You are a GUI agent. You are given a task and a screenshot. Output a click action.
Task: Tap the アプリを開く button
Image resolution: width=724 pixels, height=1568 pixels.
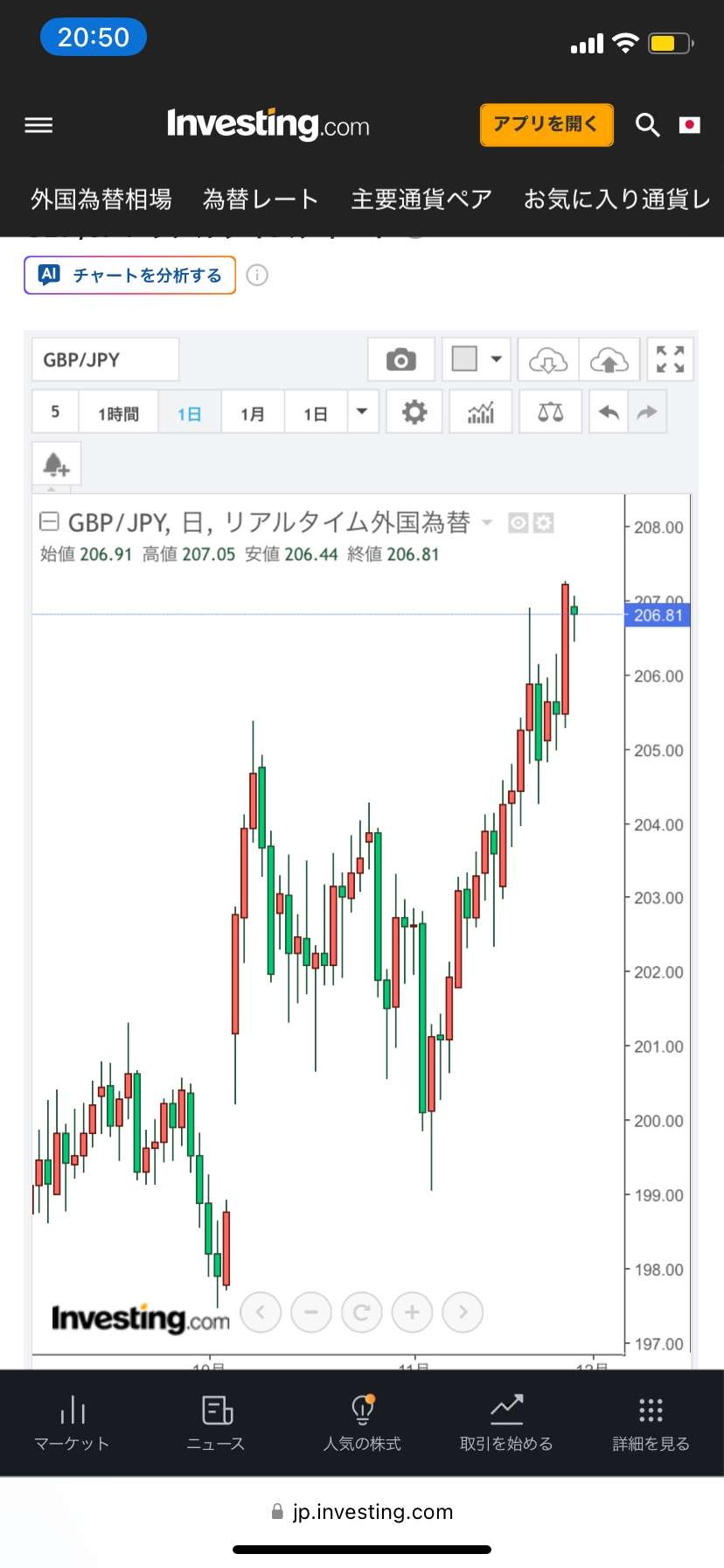click(x=546, y=124)
